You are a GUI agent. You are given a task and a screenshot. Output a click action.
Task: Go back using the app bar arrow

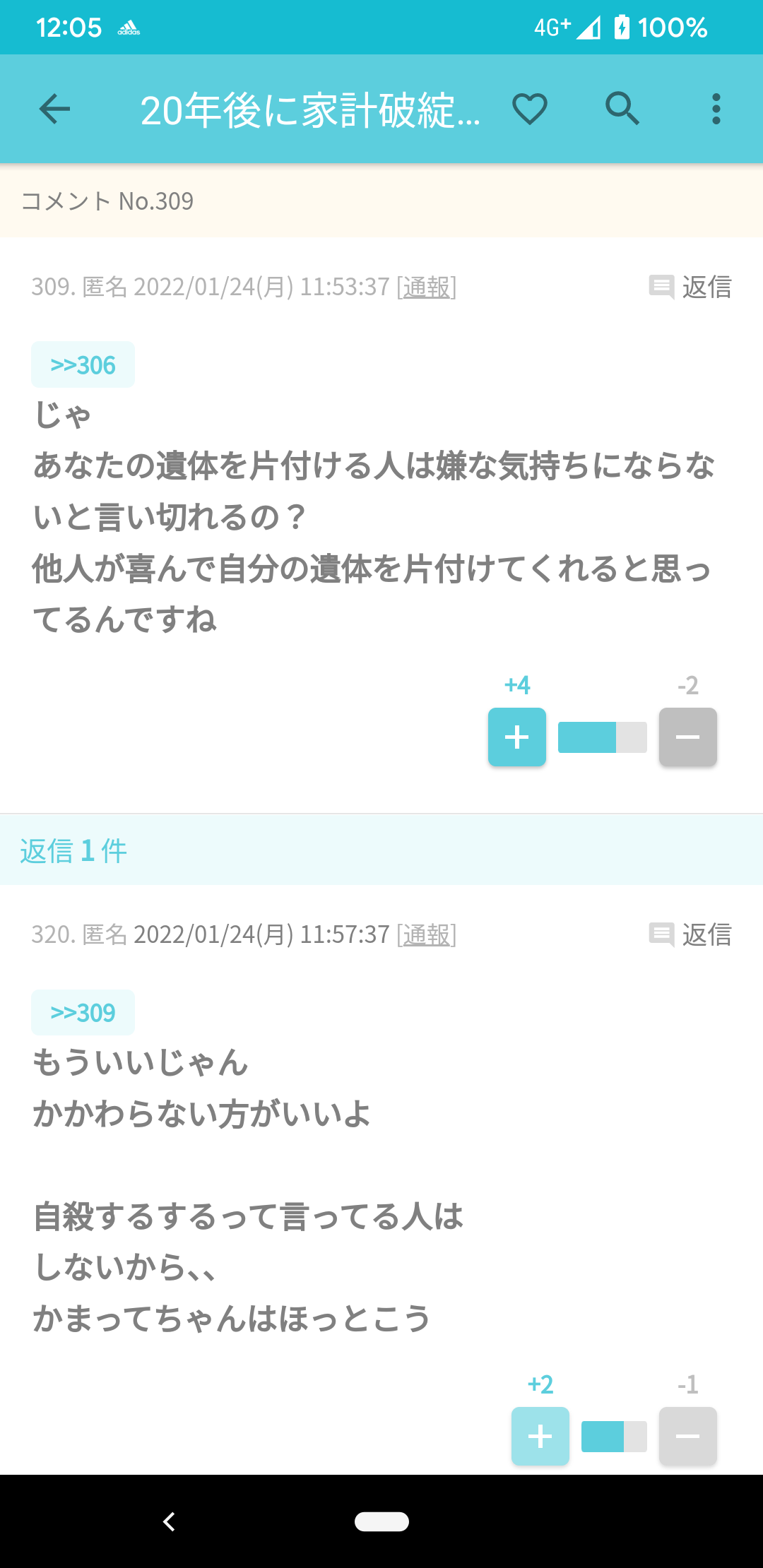54,109
